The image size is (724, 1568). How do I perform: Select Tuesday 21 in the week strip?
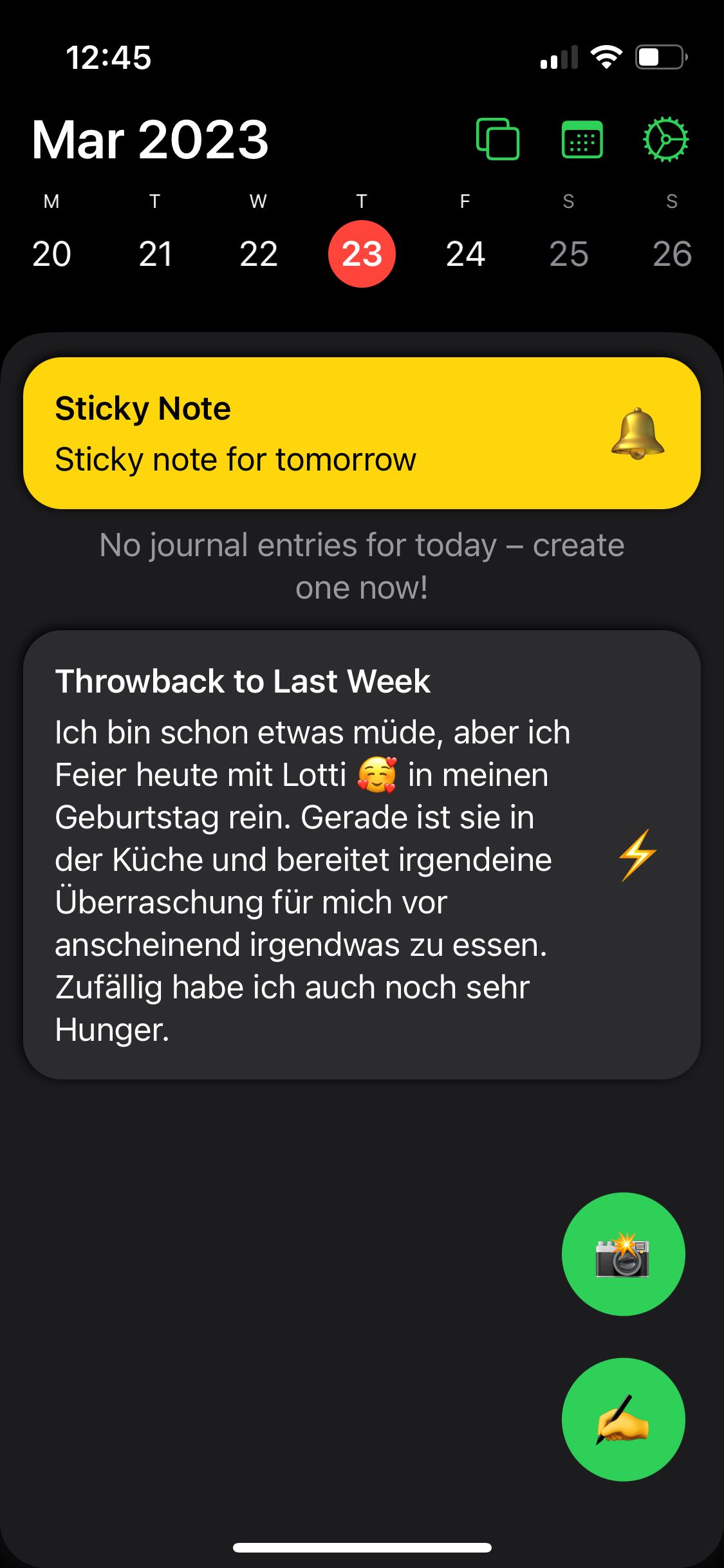pos(155,253)
